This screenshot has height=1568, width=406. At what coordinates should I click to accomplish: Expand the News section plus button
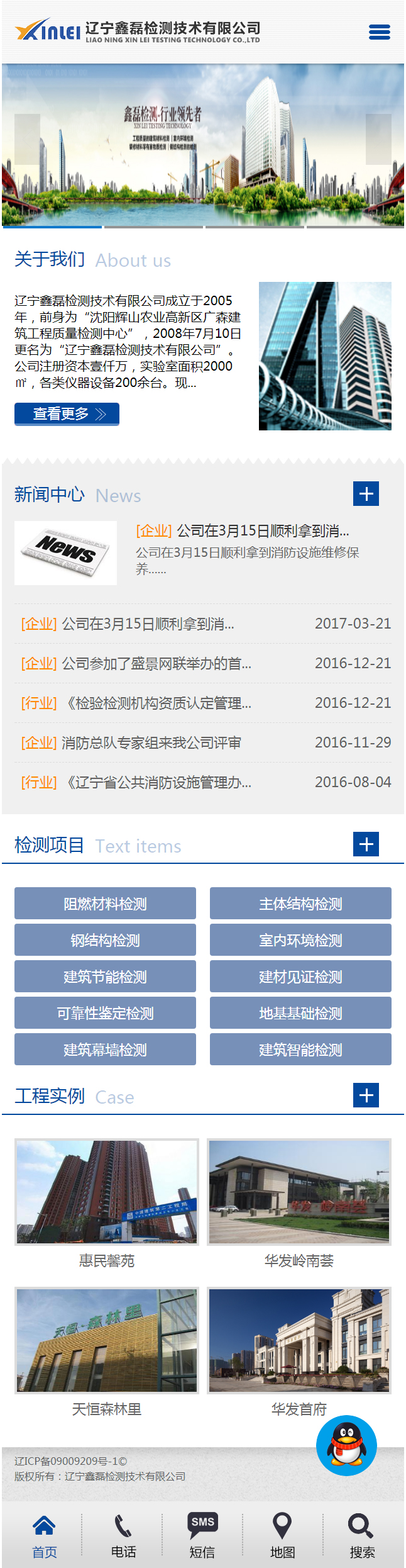coord(366,494)
